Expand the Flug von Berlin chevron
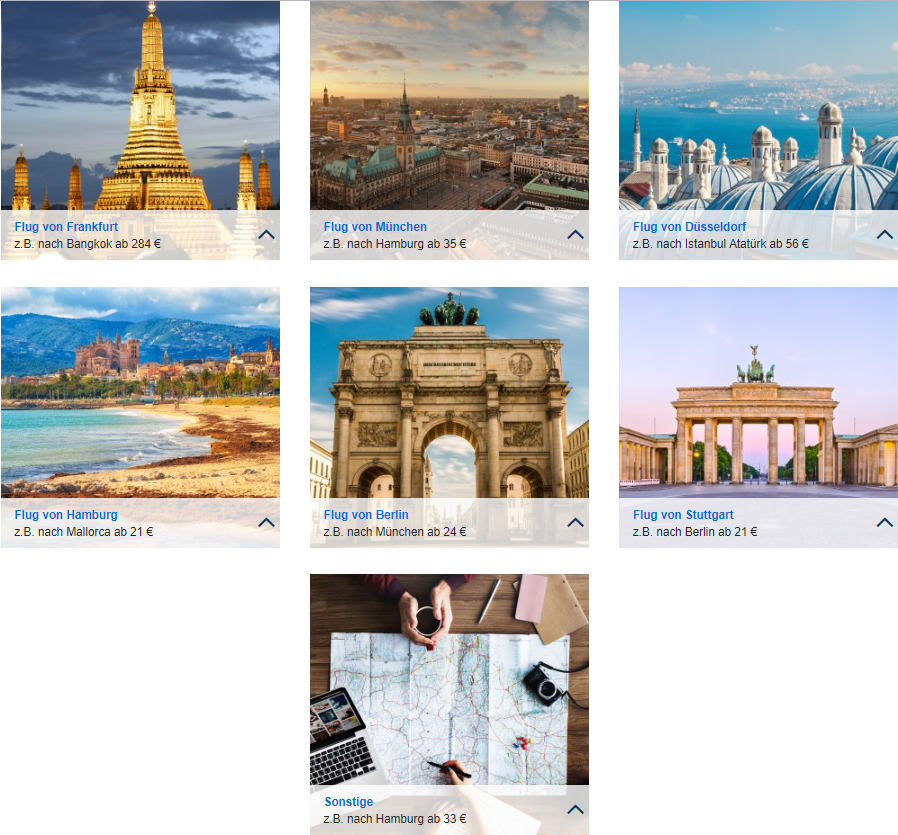898x835 pixels. click(575, 522)
